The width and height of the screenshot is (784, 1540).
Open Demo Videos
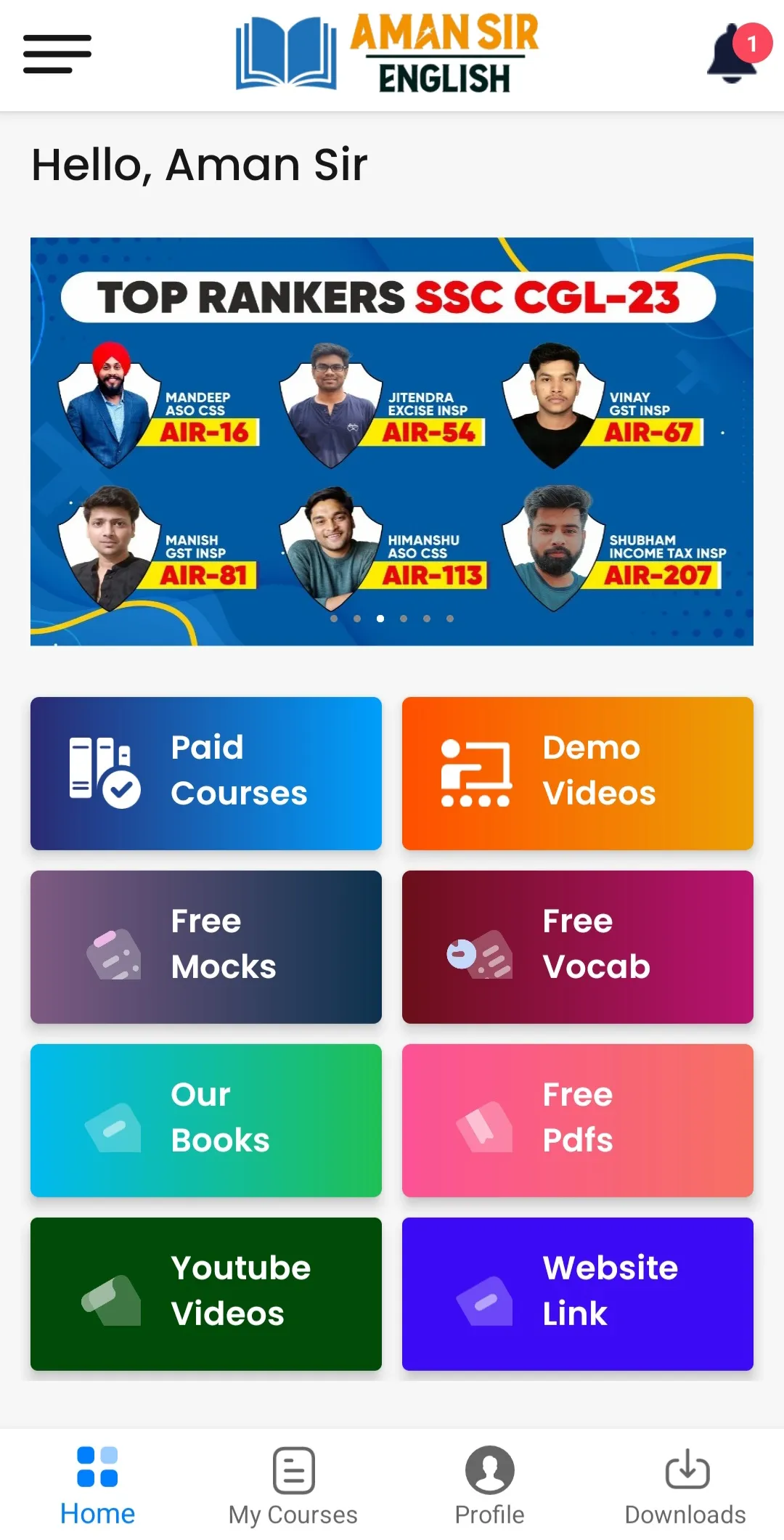577,773
